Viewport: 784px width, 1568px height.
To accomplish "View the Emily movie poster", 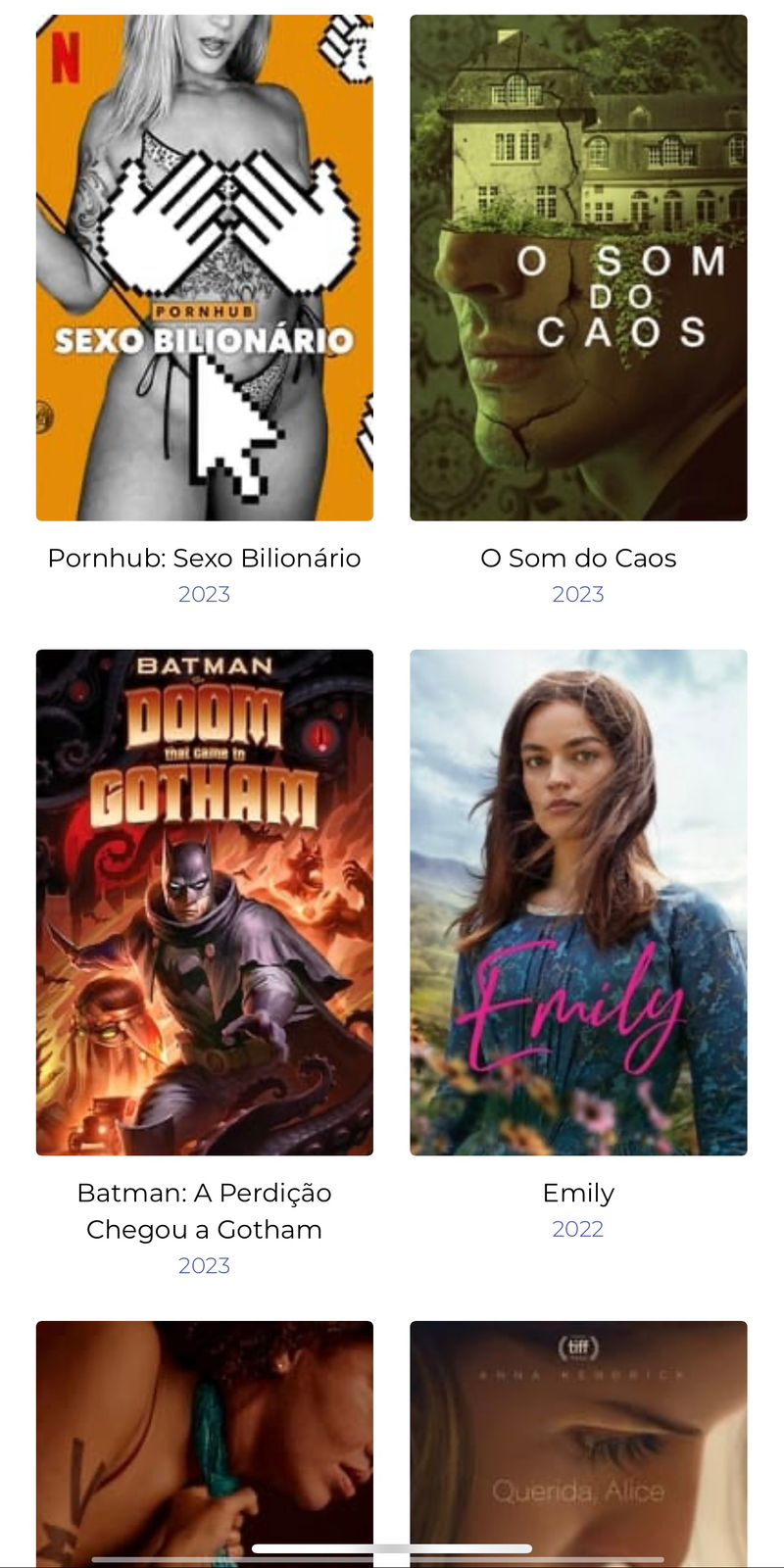I will point(578,902).
